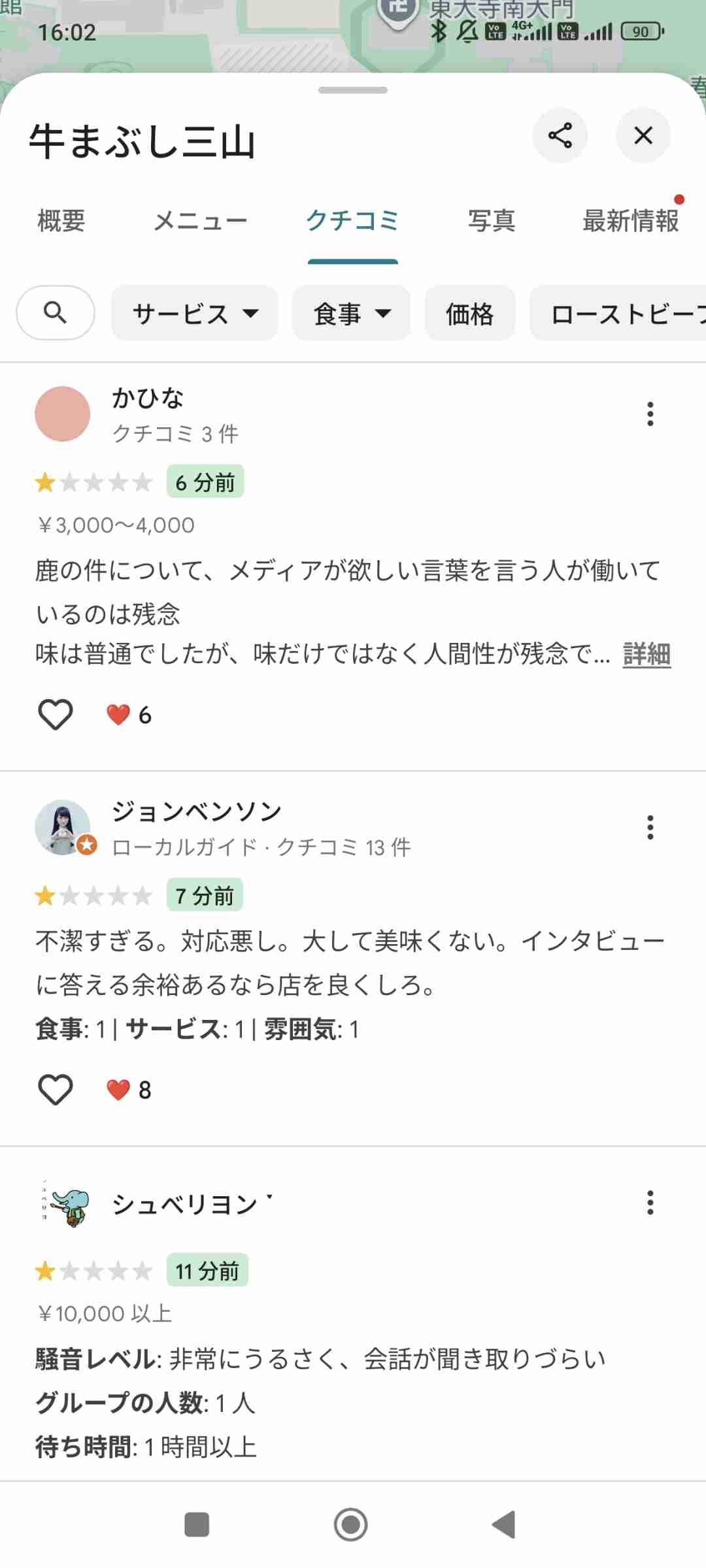The height and width of the screenshot is (1568, 706).
Task: Open overflow menu for シュベリヨン's review
Action: (650, 1202)
